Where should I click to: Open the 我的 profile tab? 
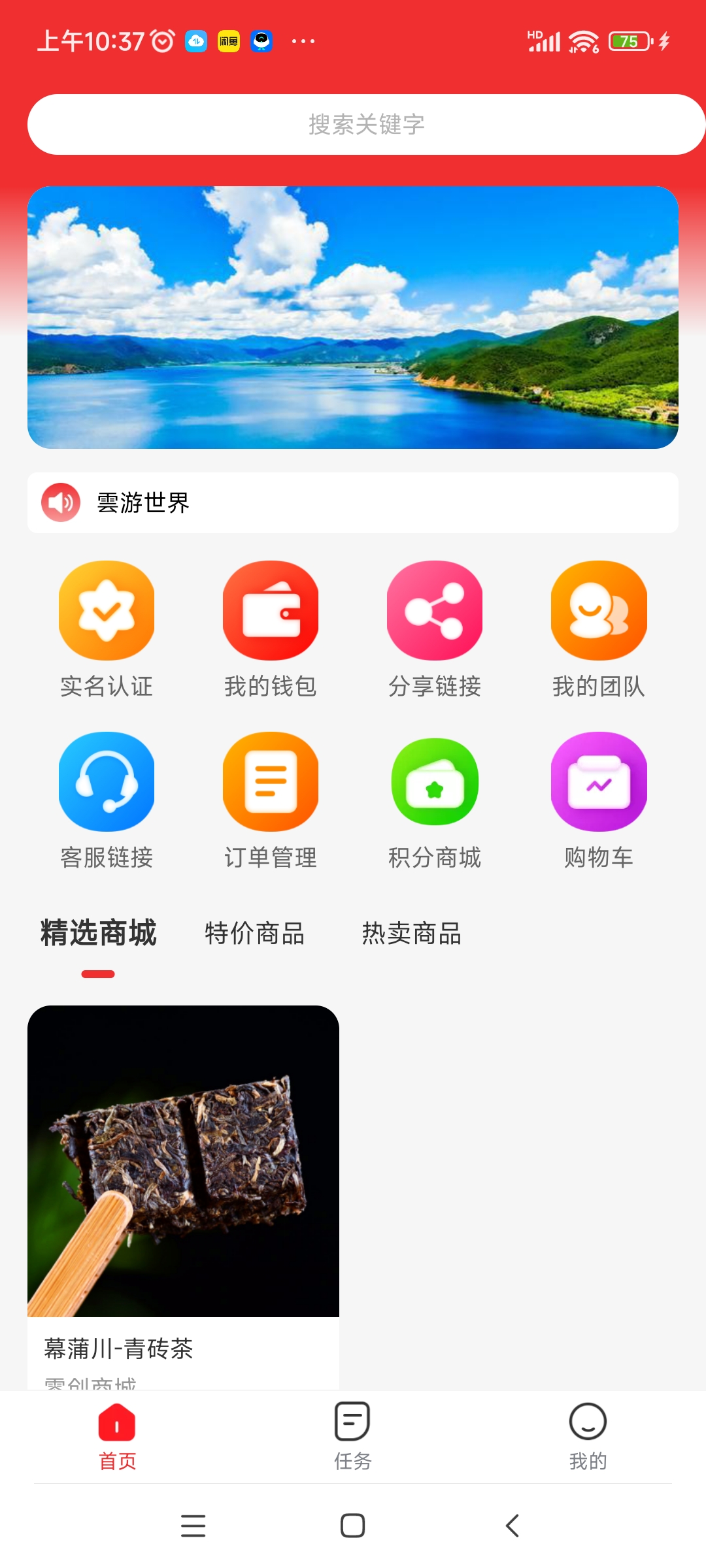[588, 1435]
